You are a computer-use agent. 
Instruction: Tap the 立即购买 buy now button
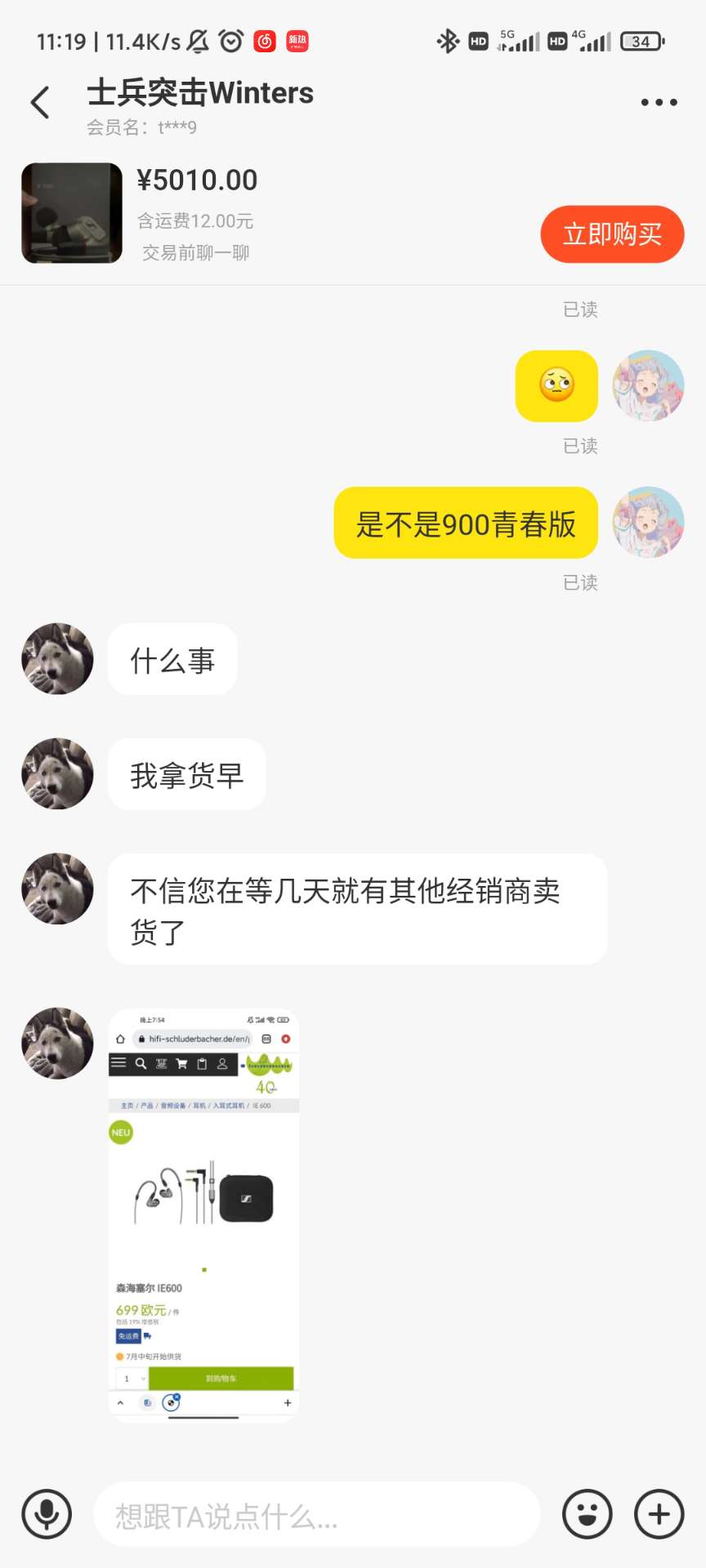point(612,234)
